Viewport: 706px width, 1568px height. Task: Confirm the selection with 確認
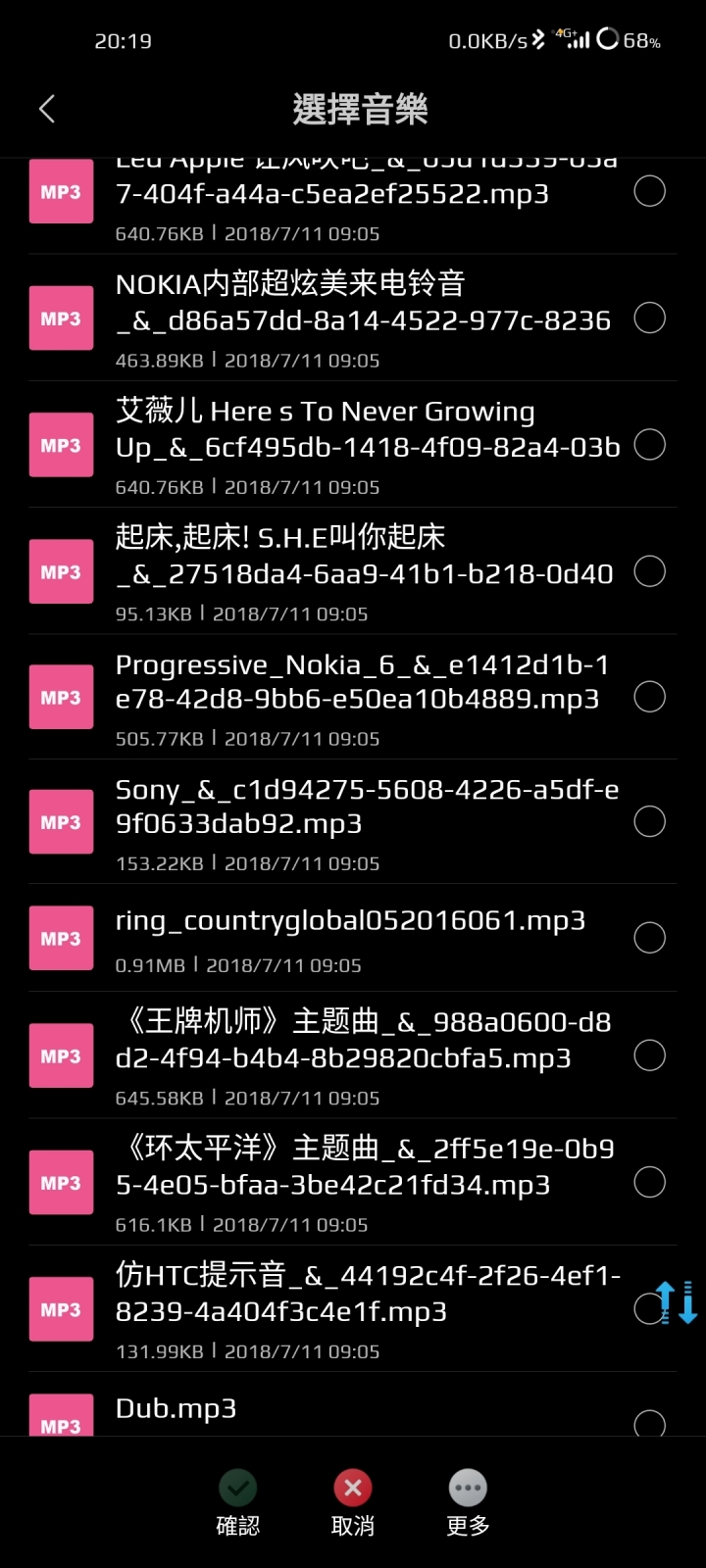[237, 1502]
